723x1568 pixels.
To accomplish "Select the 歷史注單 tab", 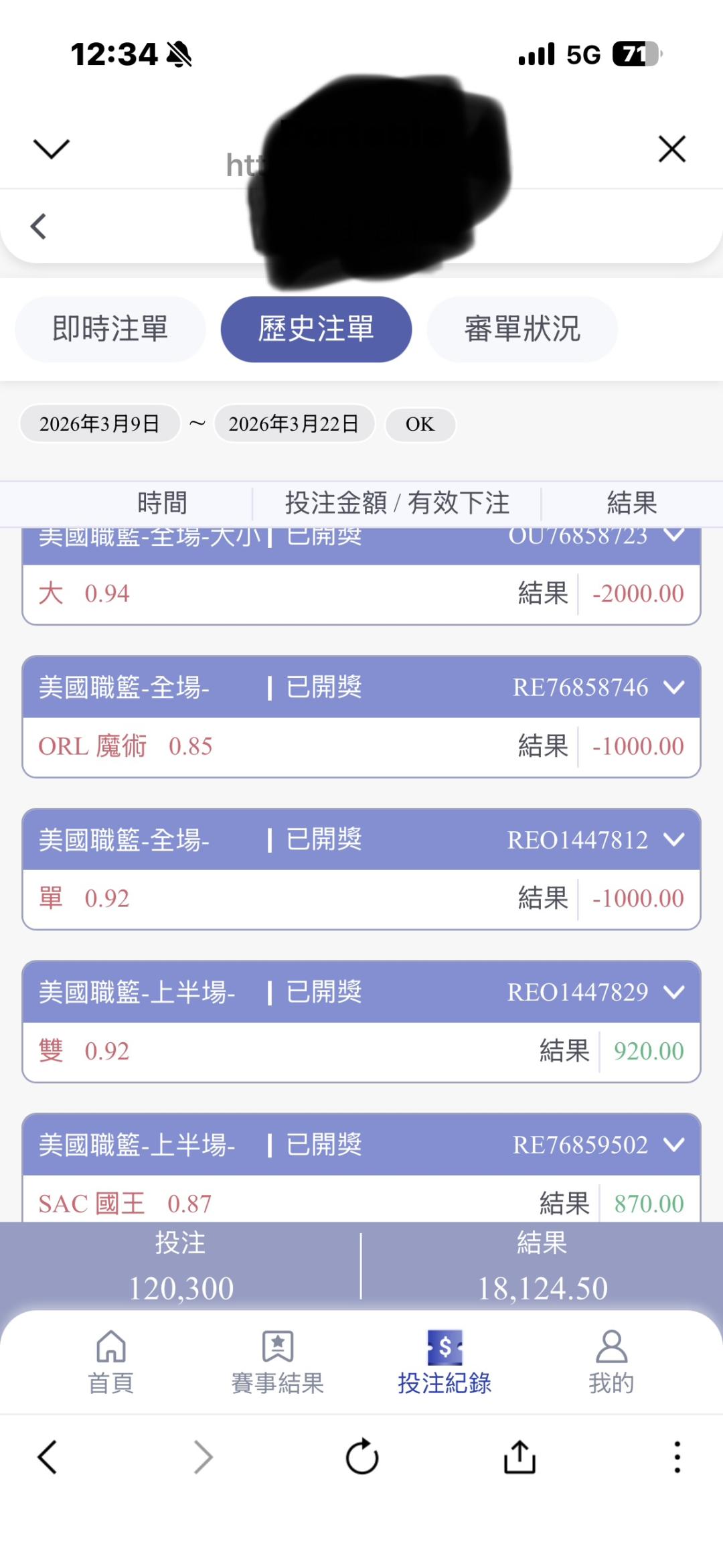I will (316, 329).
